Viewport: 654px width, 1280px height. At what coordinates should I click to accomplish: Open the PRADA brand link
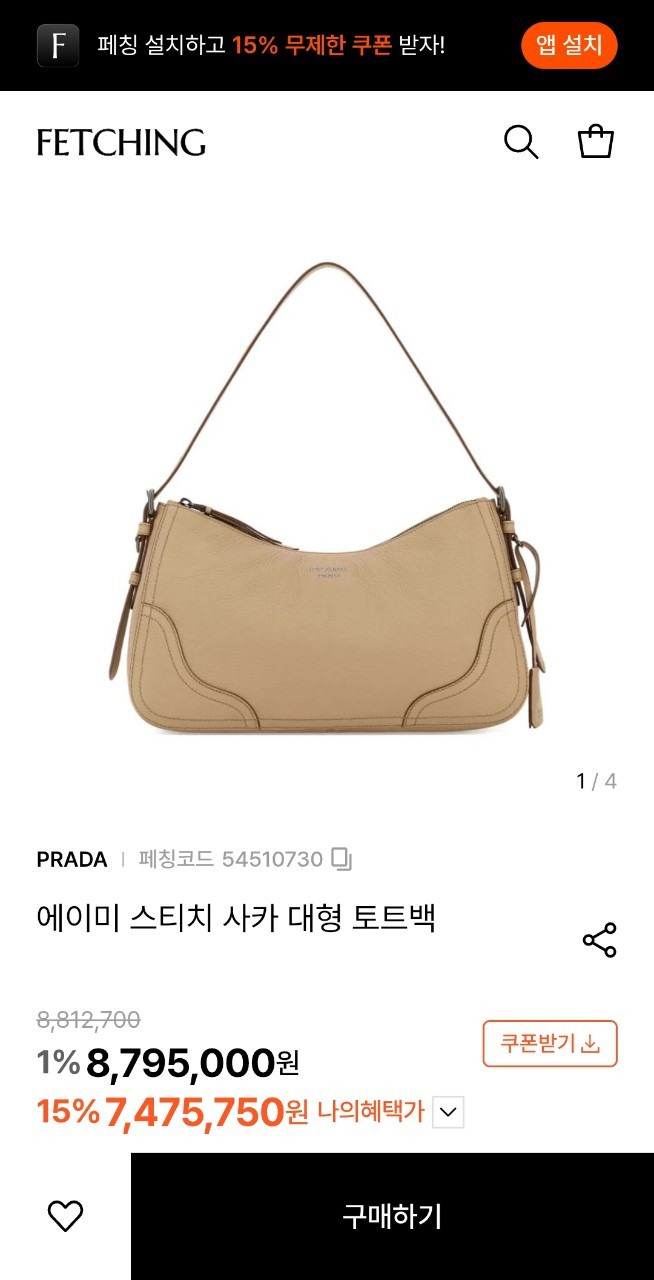click(x=72, y=859)
